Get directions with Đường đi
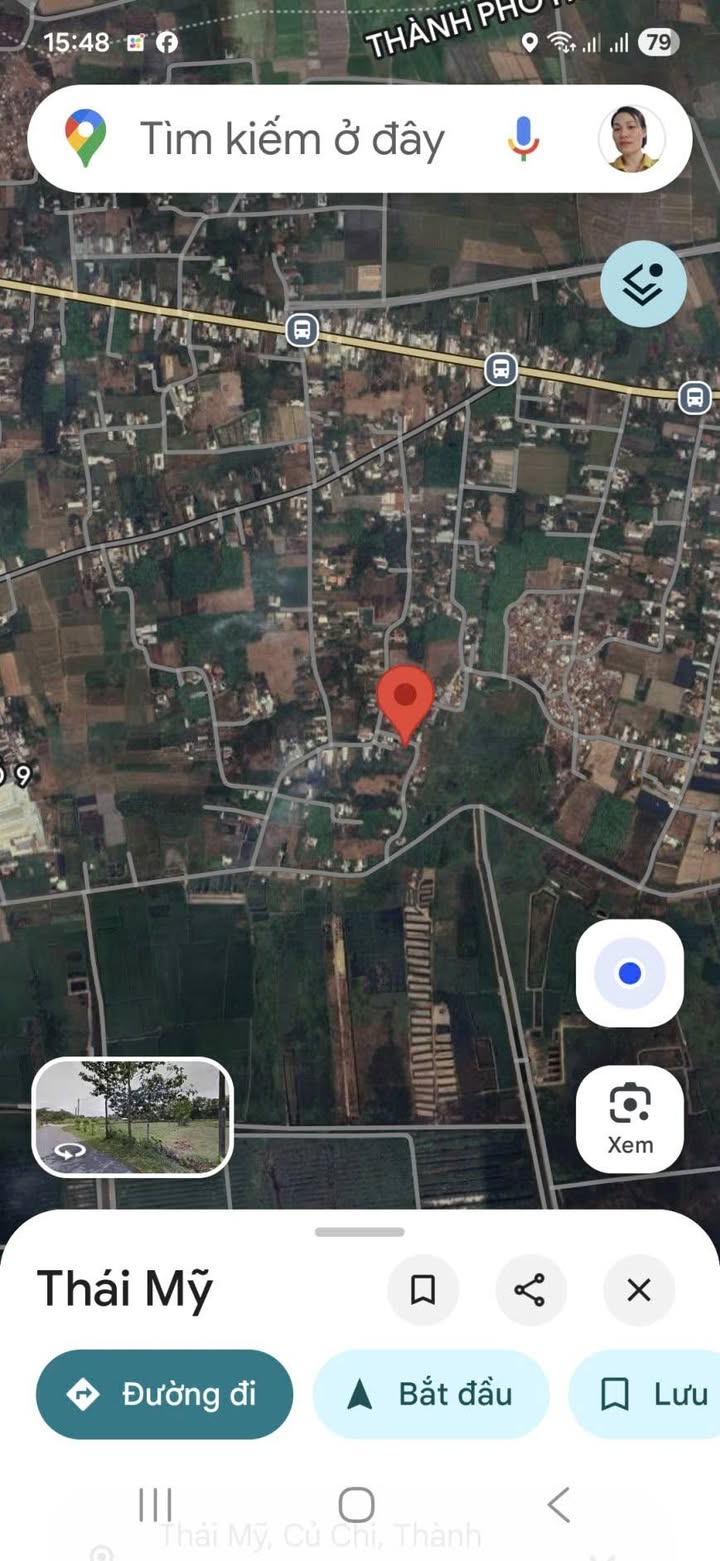 coord(165,1394)
